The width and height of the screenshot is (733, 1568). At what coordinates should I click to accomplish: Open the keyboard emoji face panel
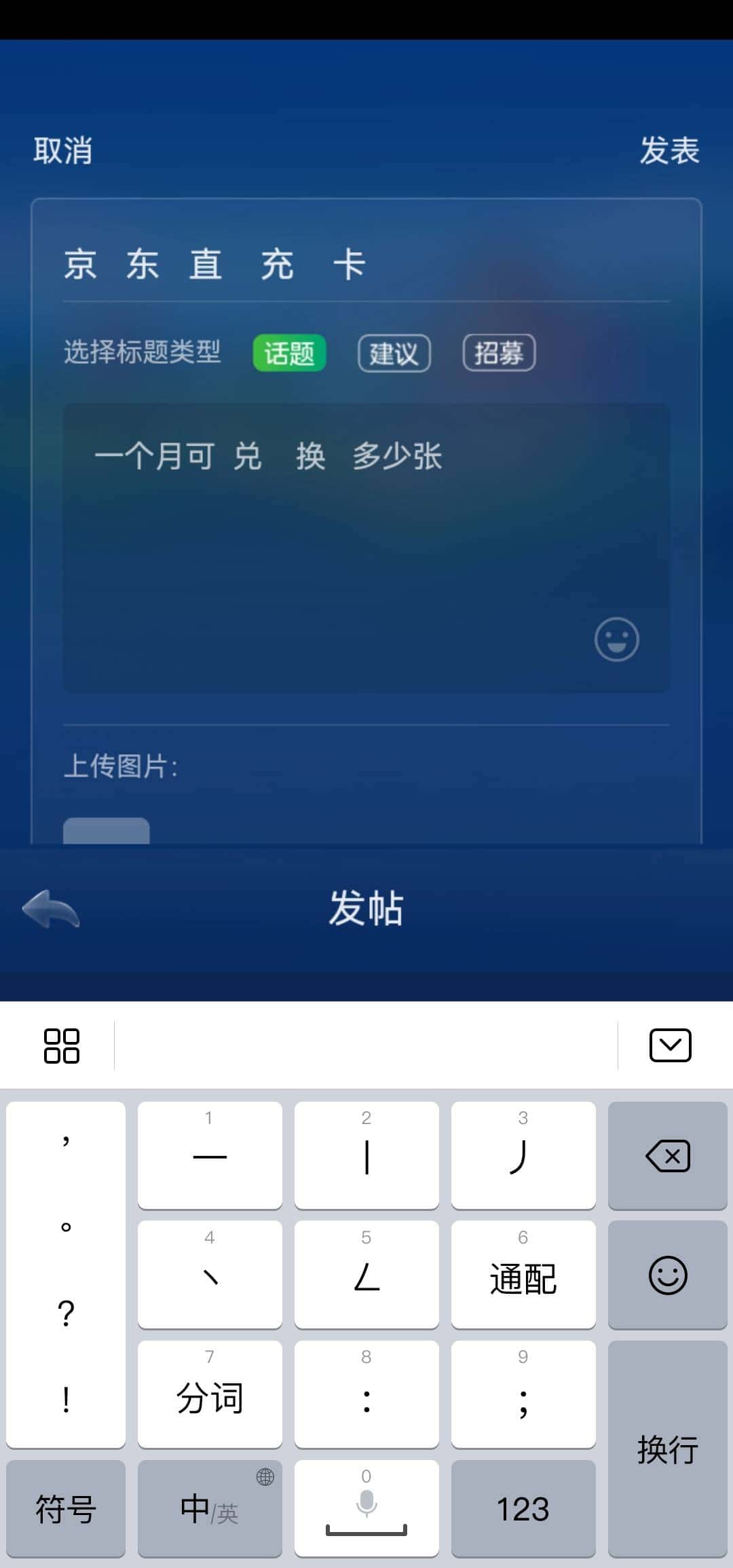pyautogui.click(x=667, y=1275)
